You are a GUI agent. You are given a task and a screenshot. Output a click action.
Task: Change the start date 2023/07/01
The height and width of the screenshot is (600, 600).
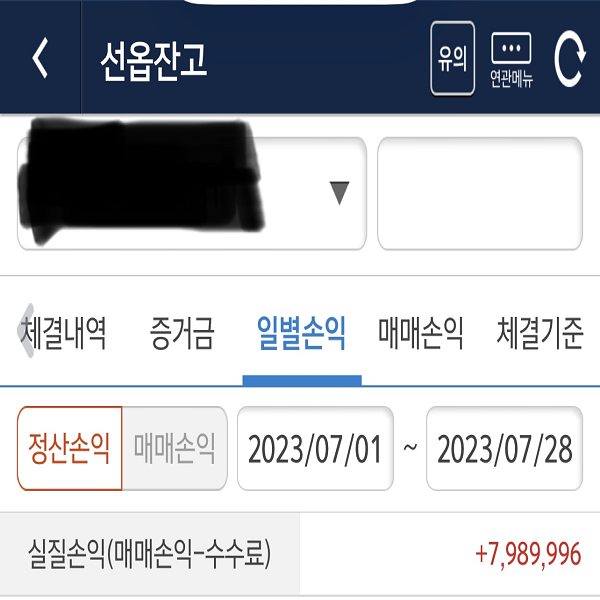pyautogui.click(x=315, y=448)
